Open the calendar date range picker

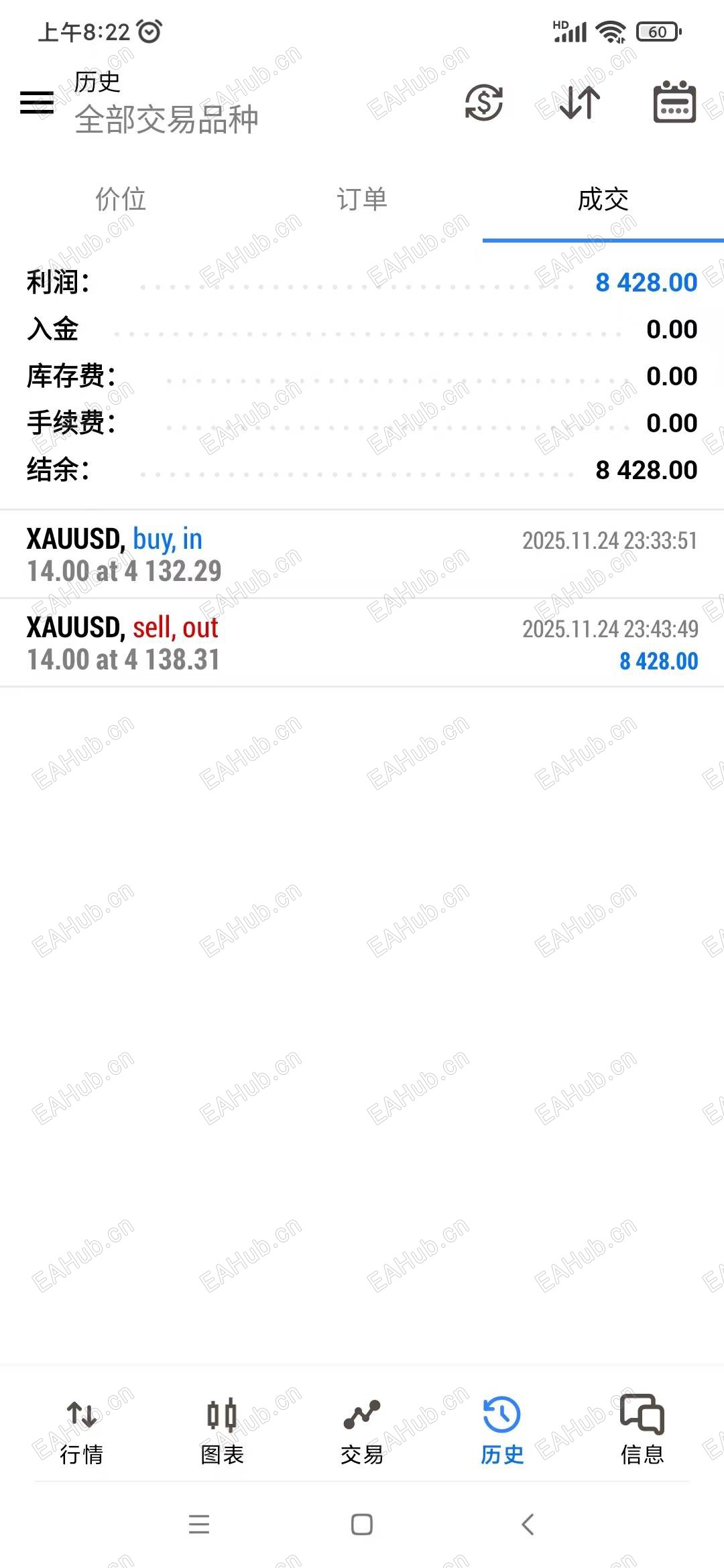(x=674, y=103)
